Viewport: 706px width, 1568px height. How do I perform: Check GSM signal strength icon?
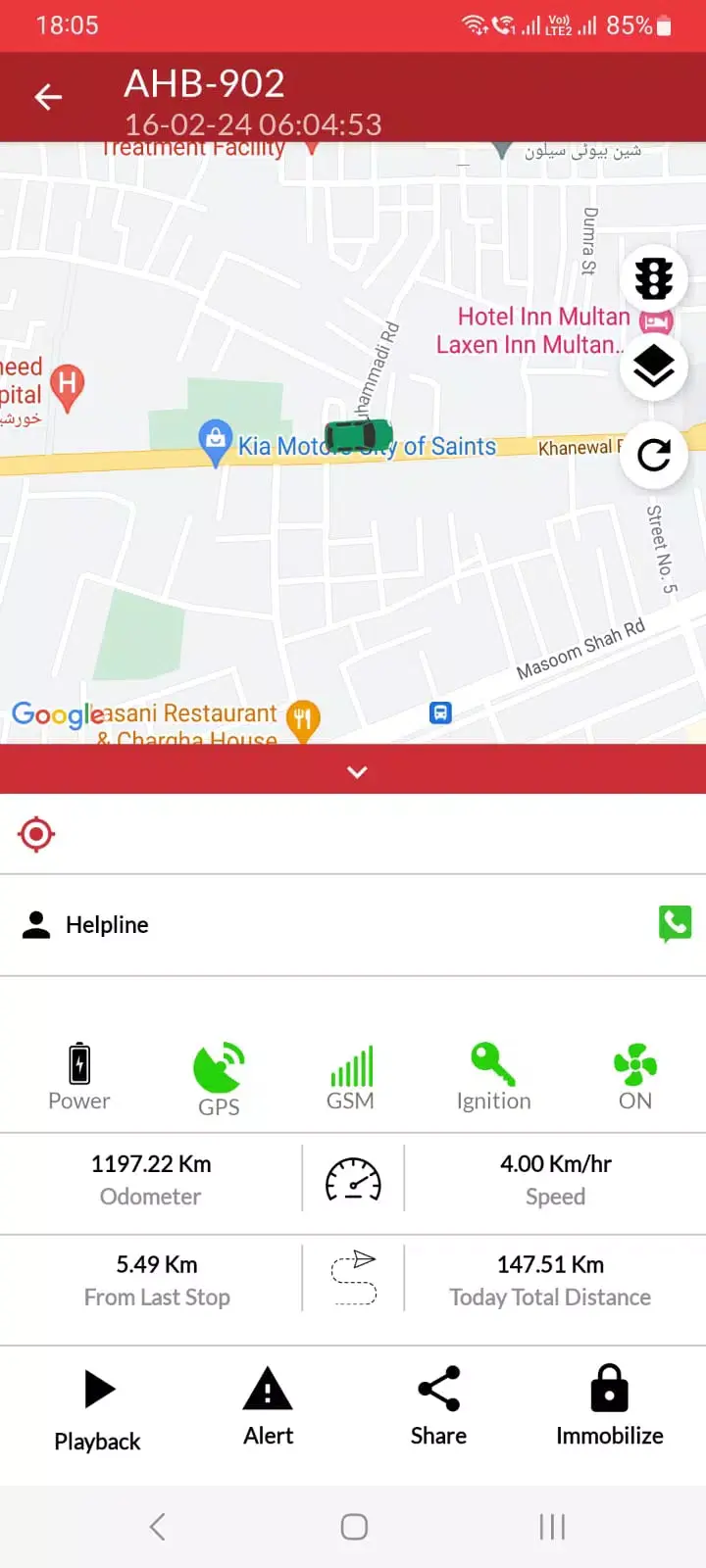(351, 1068)
